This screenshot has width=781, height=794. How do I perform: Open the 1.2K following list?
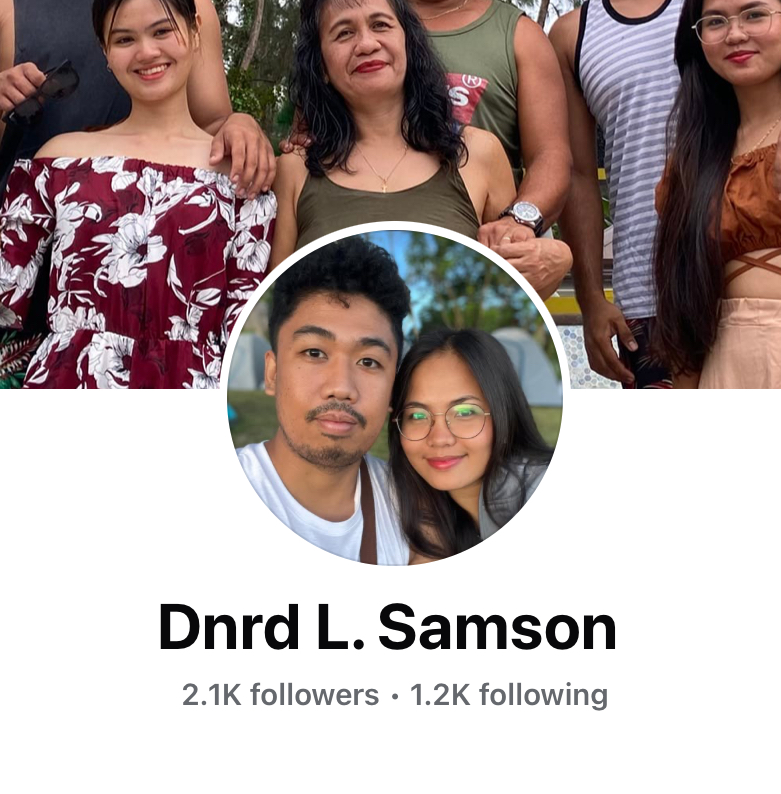coord(509,695)
